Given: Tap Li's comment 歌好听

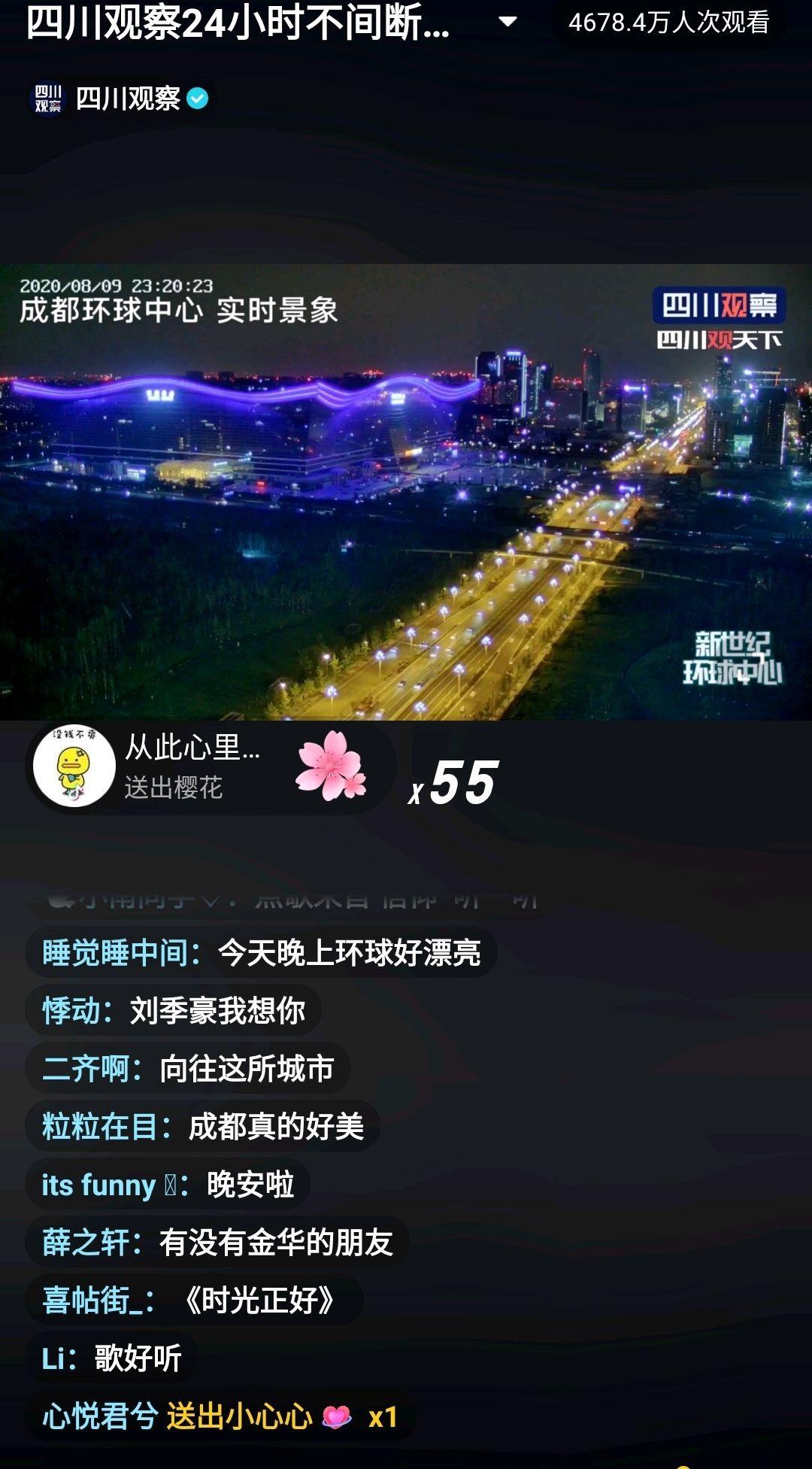Looking at the screenshot, I should tap(111, 1358).
